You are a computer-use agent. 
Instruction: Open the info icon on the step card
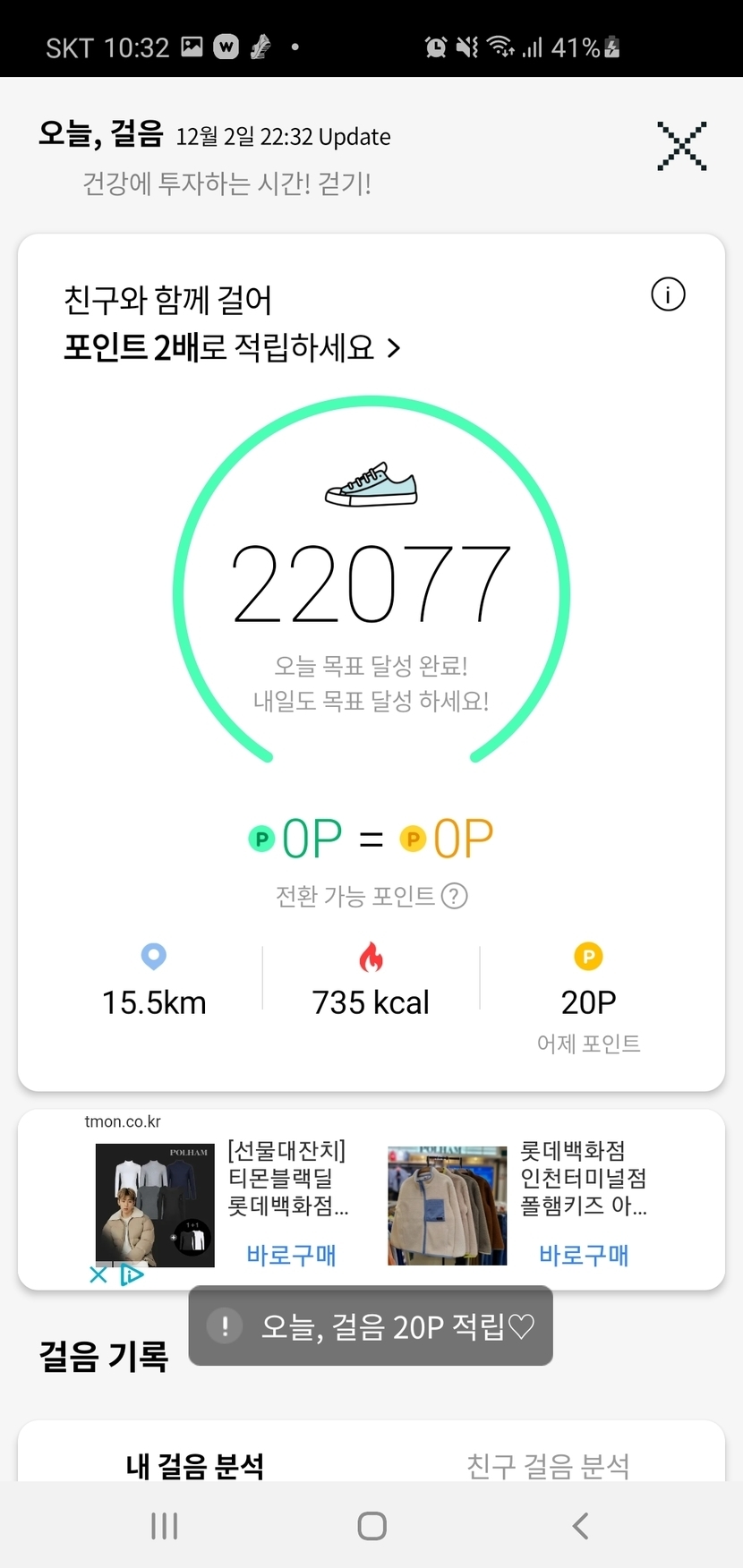[x=668, y=294]
